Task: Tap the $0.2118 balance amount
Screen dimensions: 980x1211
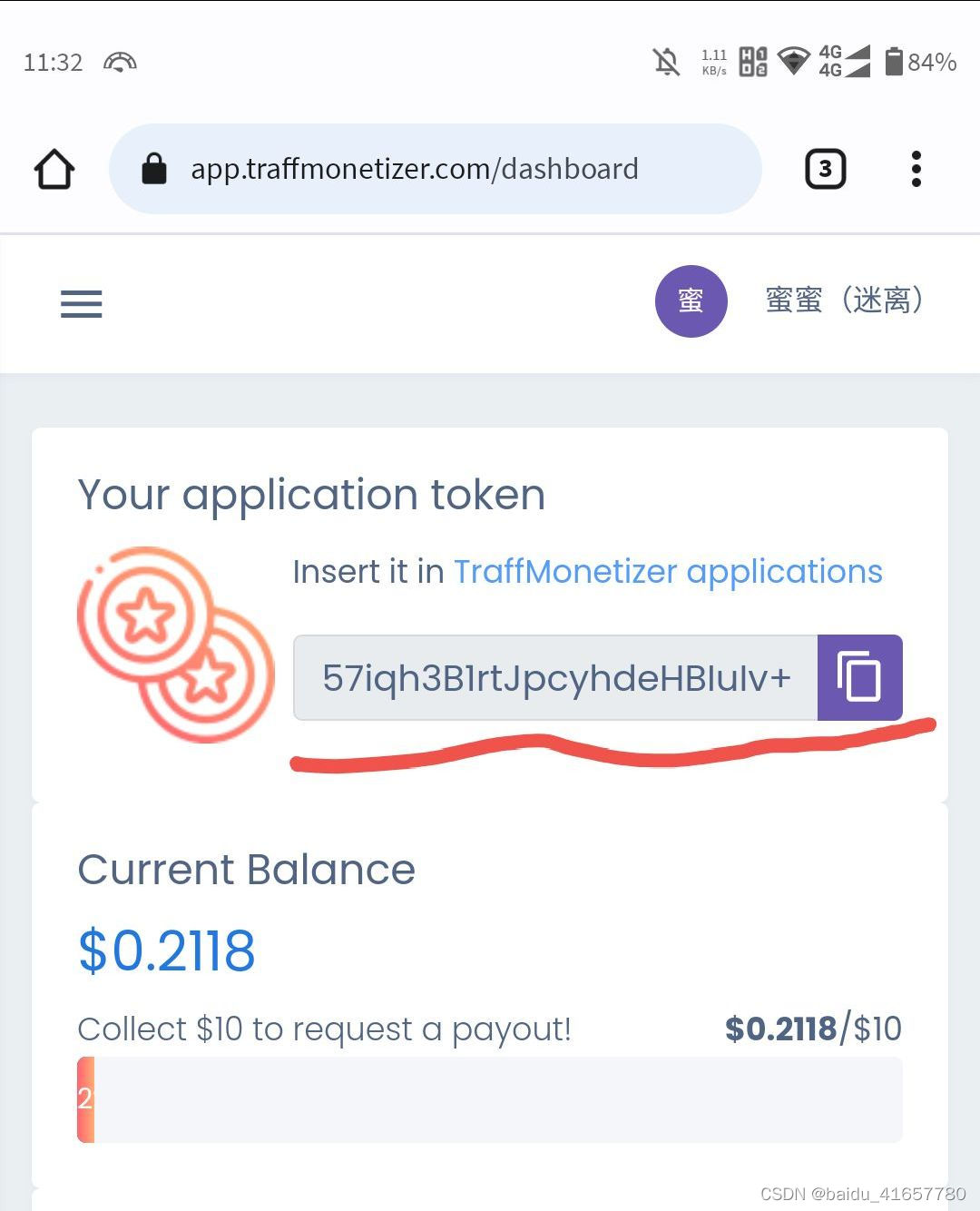Action: 166,950
